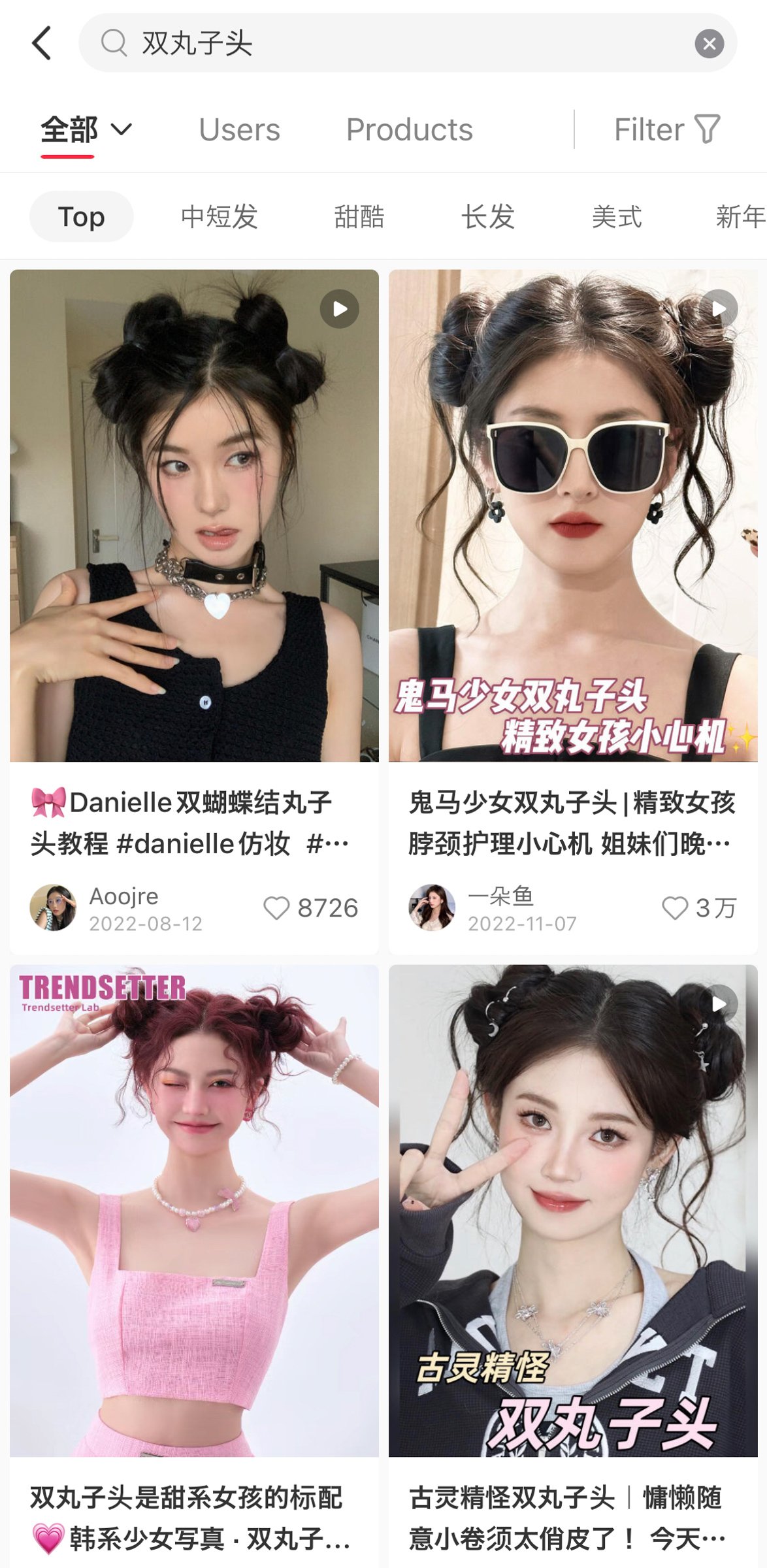This screenshot has width=767, height=1568.
Task: Select the 长发 chip
Action: coord(488,216)
